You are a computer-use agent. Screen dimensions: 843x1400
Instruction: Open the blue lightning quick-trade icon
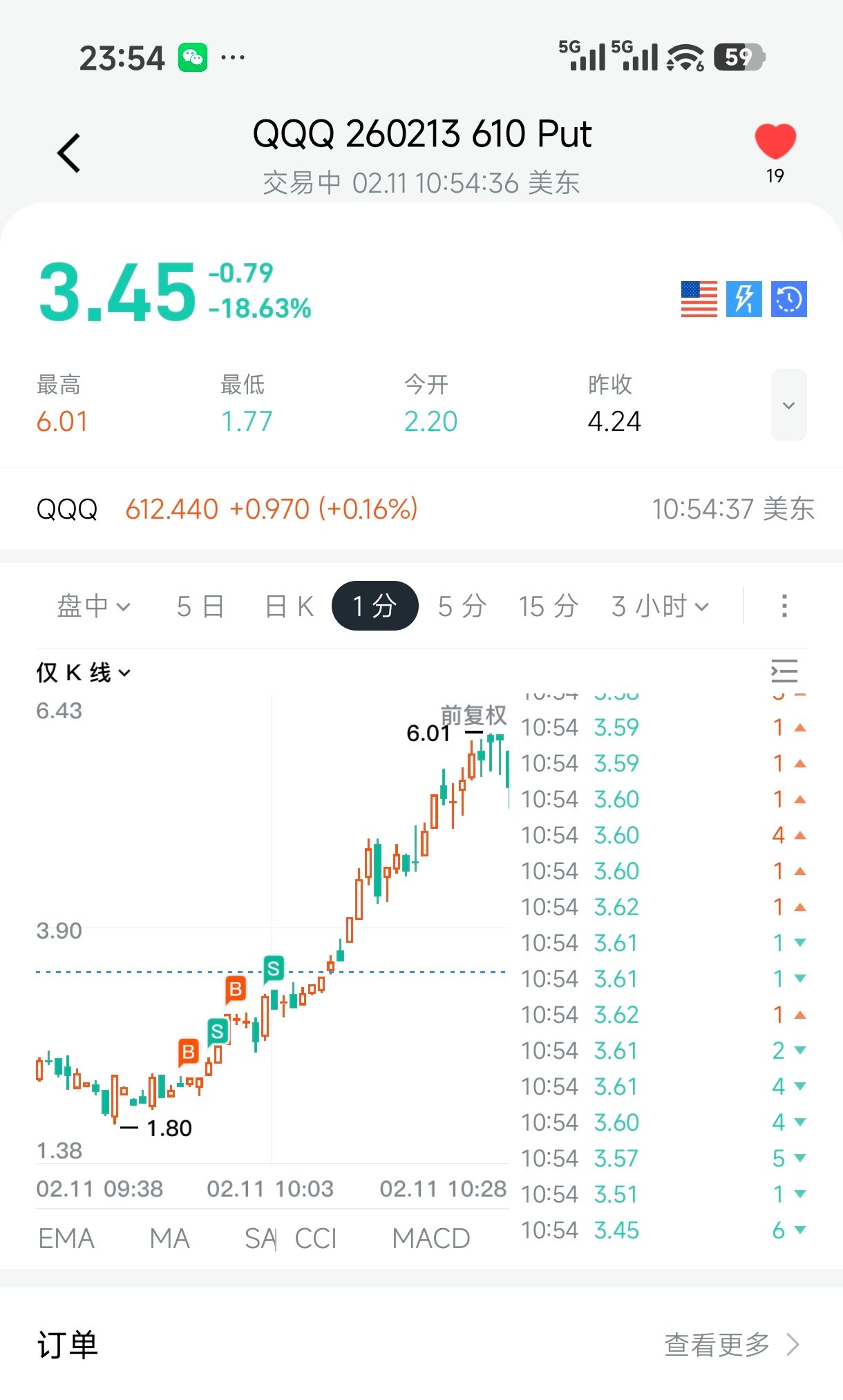[743, 299]
